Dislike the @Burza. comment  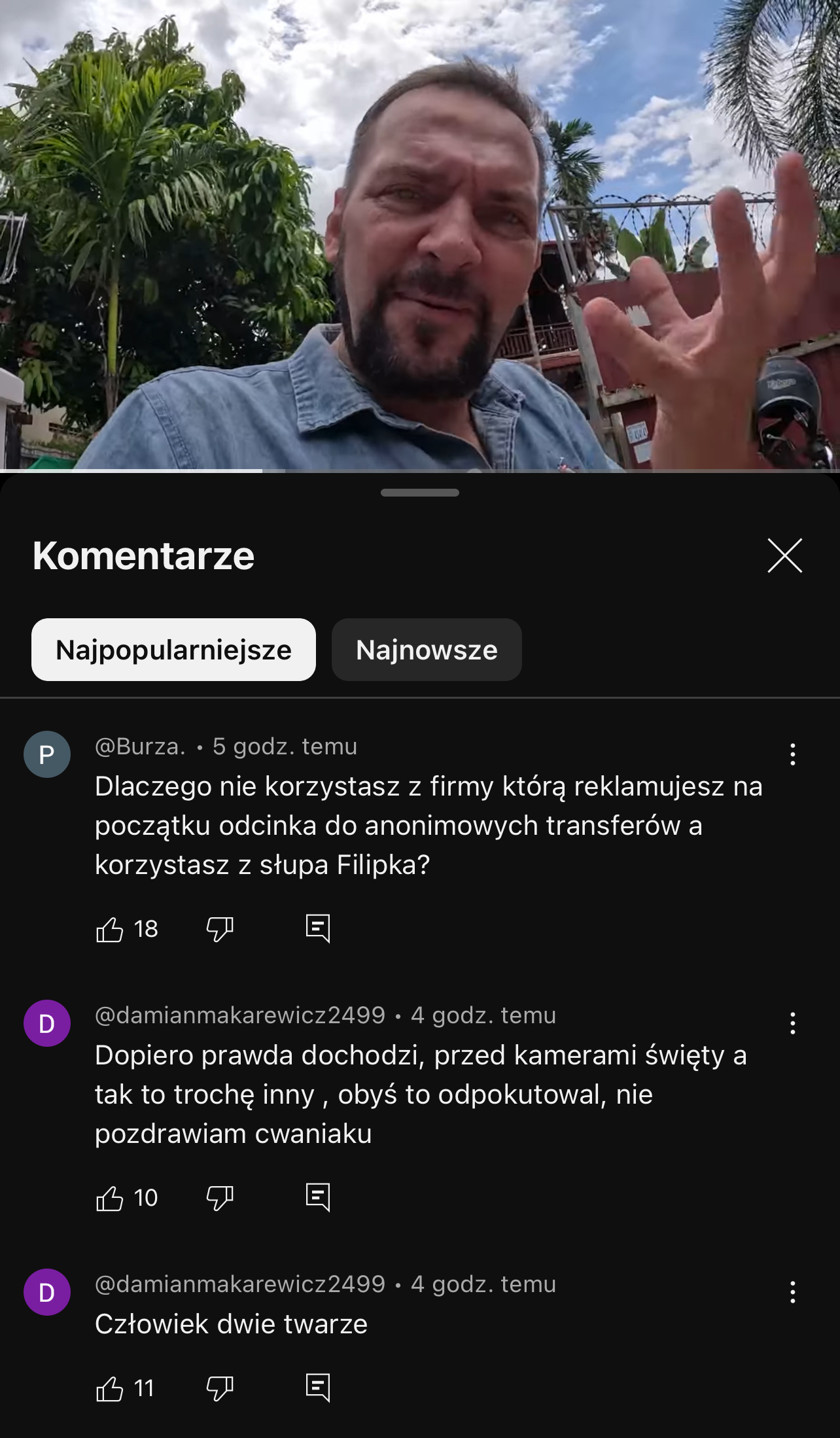point(220,929)
